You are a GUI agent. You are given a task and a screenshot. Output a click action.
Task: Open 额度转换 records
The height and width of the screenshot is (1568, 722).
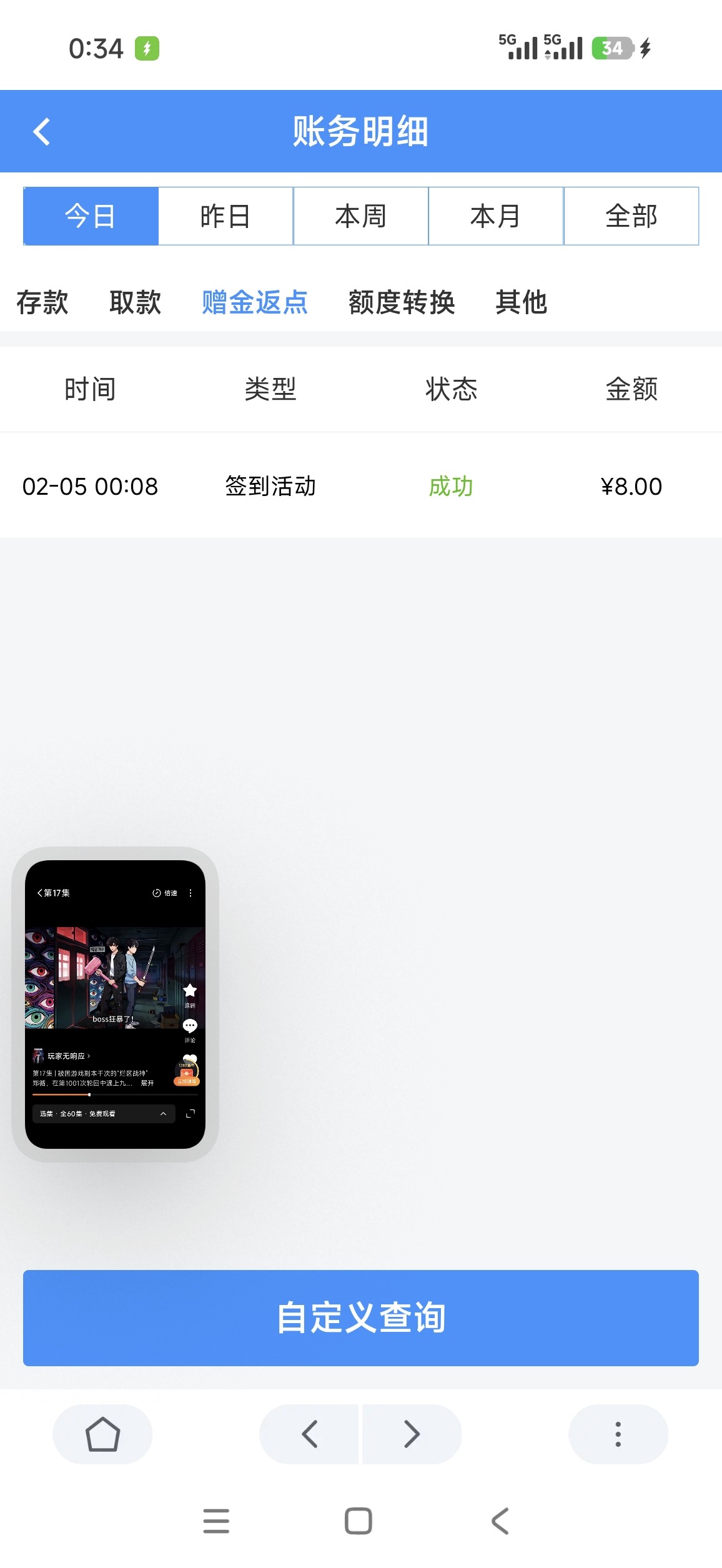tap(402, 302)
